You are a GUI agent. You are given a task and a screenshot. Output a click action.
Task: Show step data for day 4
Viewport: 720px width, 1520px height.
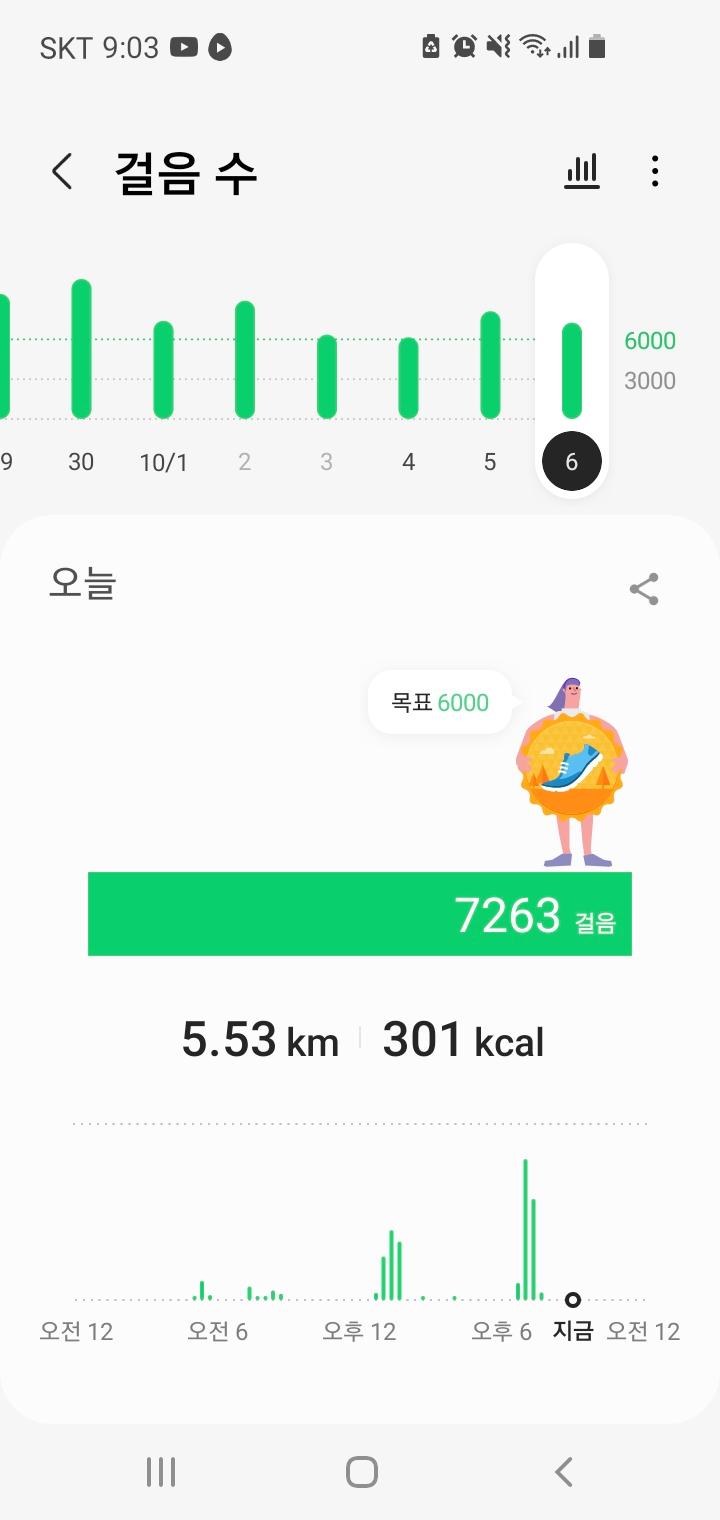click(x=408, y=378)
